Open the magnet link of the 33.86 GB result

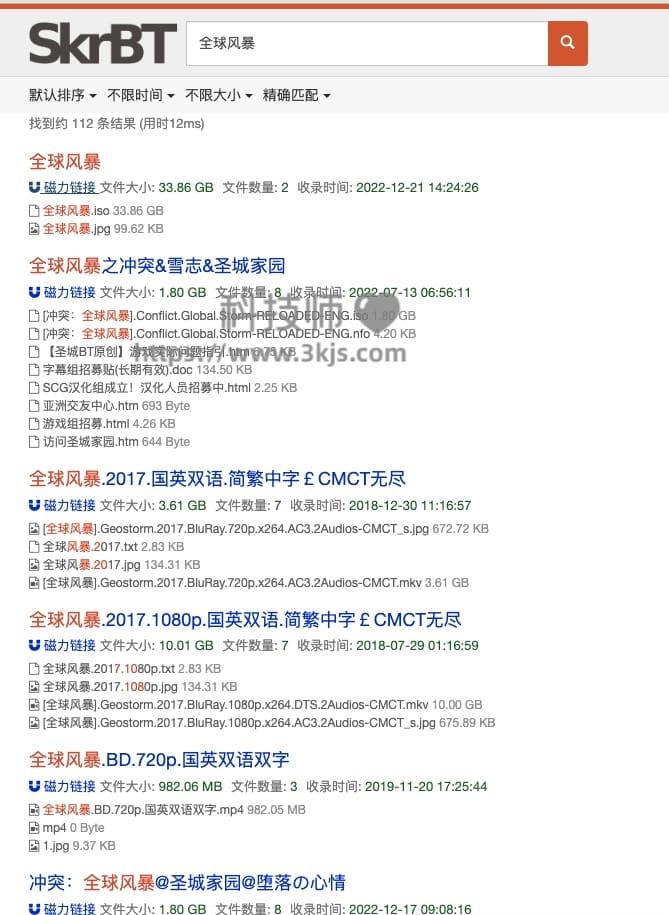[x=69, y=187]
